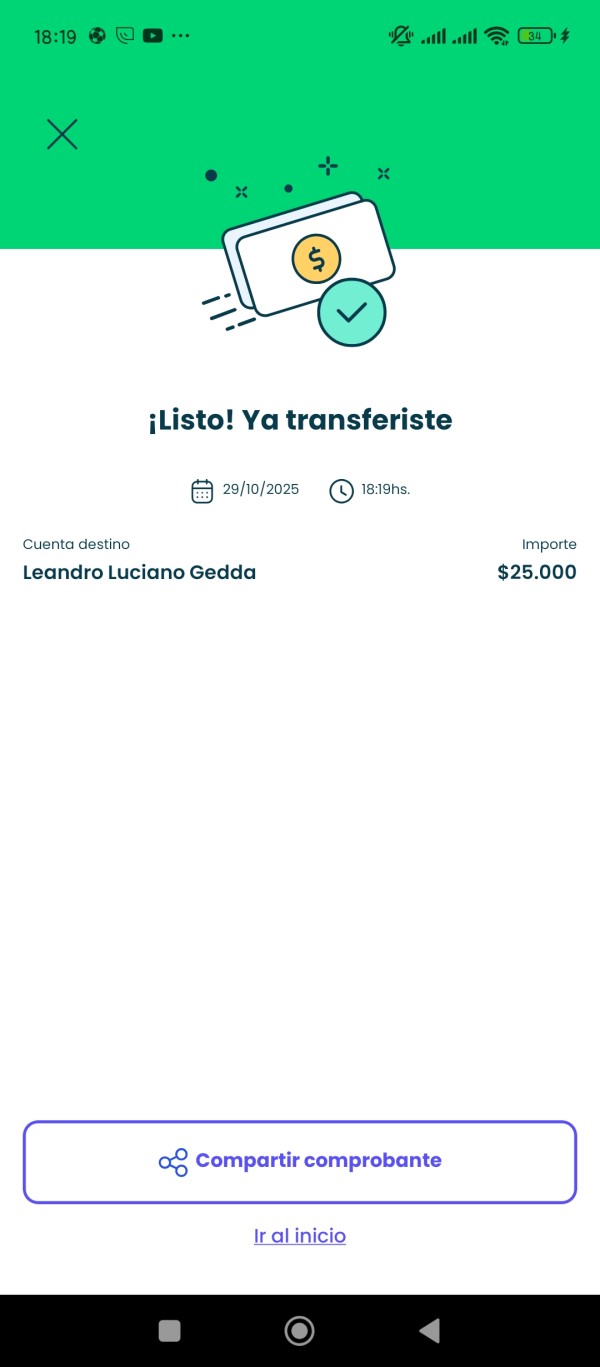The image size is (600, 1367).
Task: Share the transfer receipt via Compartir comprobante
Action: 300,1161
